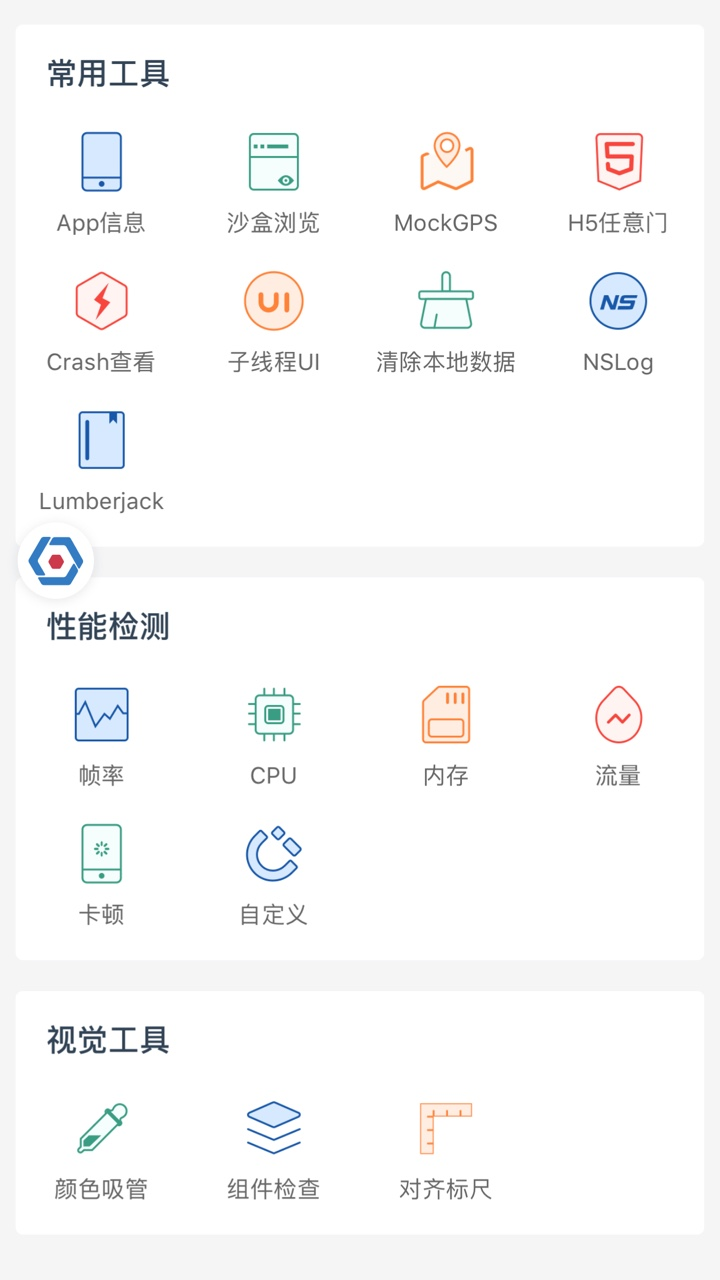Open the 子线程UI checker
The width and height of the screenshot is (720, 1280).
pyautogui.click(x=273, y=320)
